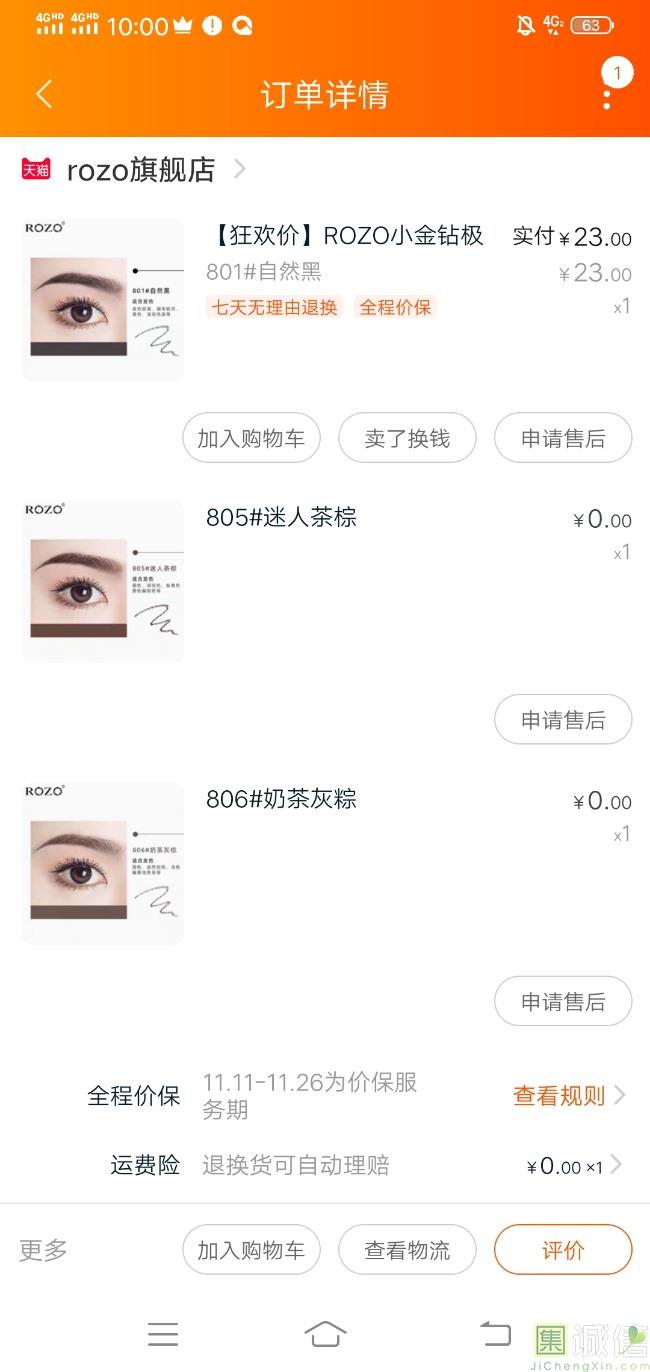Tap 评价 to review the order

coord(563,1250)
